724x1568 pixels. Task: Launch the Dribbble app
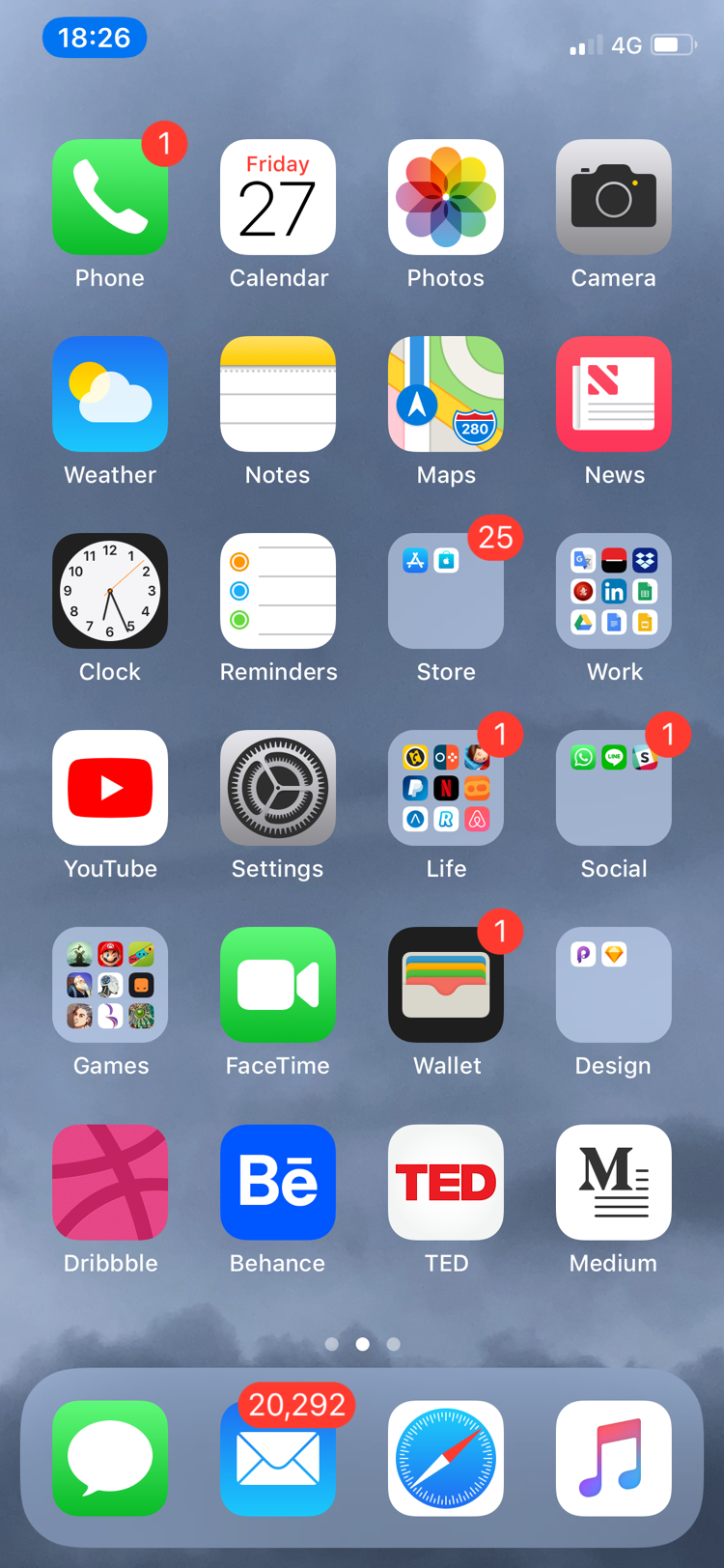pyautogui.click(x=110, y=1182)
